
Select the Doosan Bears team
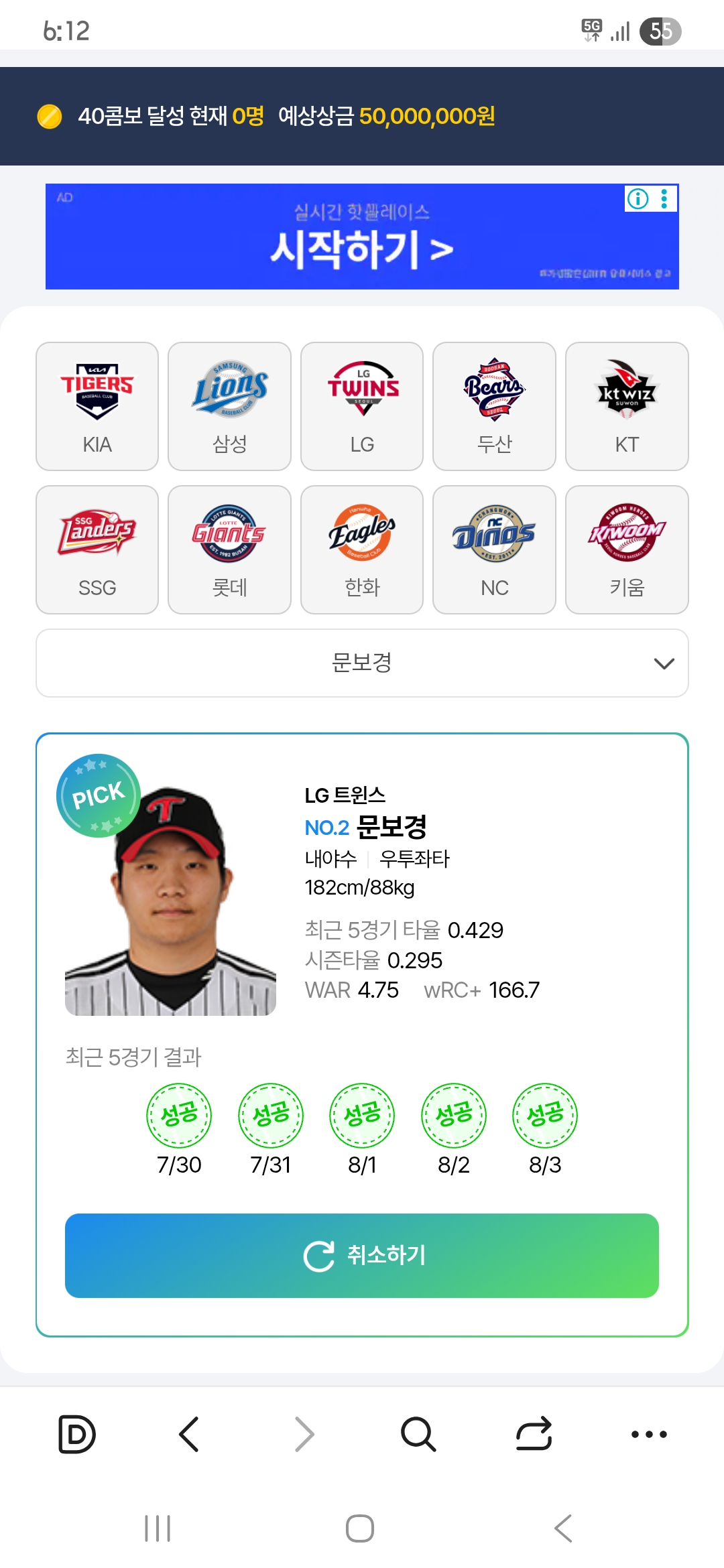coord(494,406)
